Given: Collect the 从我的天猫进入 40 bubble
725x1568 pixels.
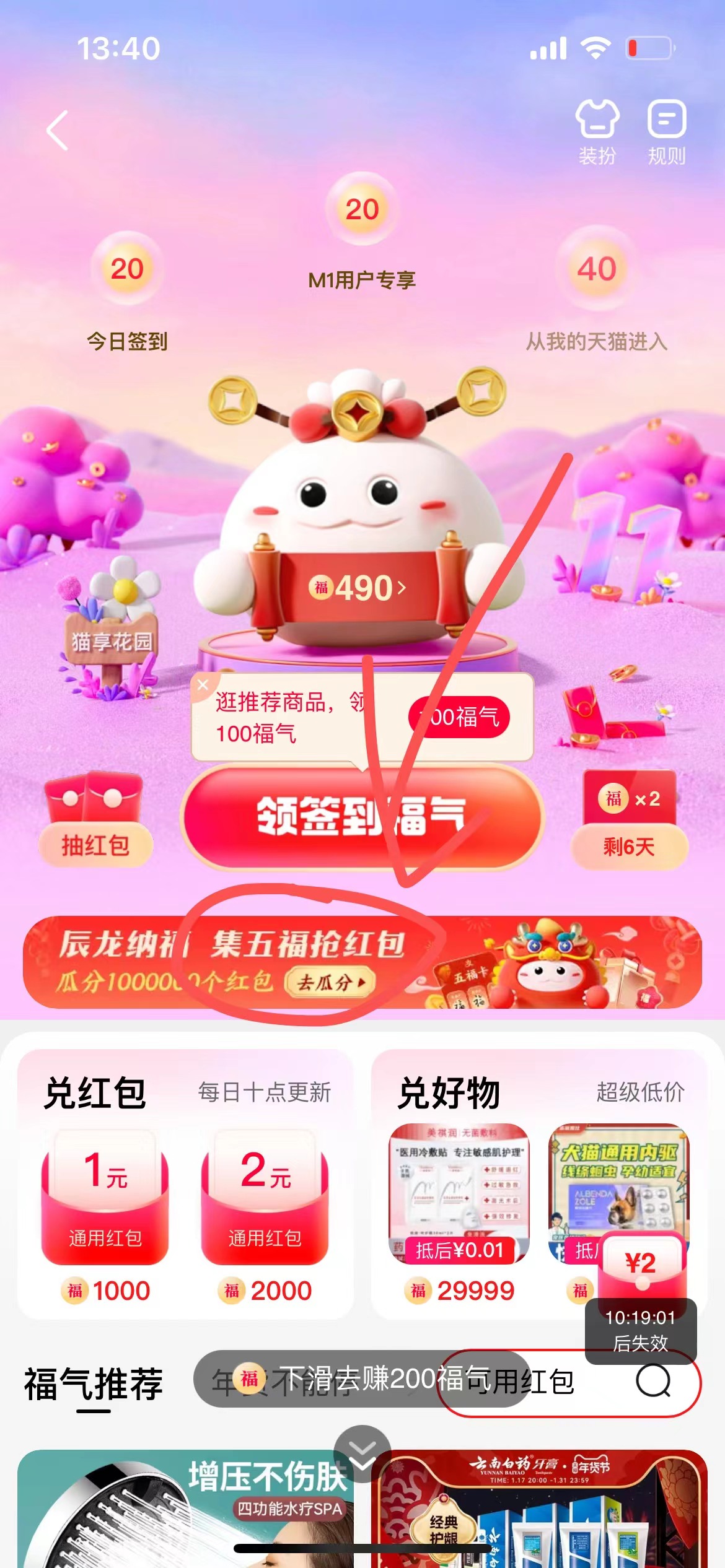Looking at the screenshot, I should 597,269.
